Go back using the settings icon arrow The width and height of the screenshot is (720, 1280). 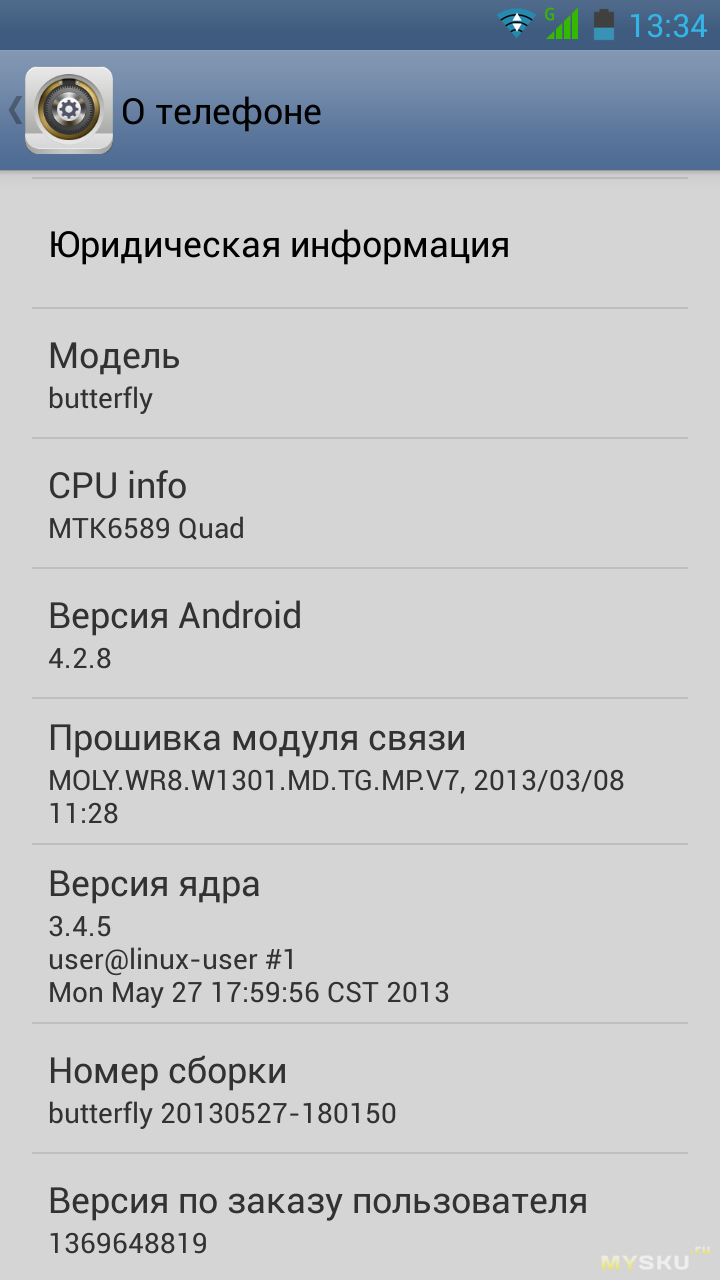pos(60,110)
